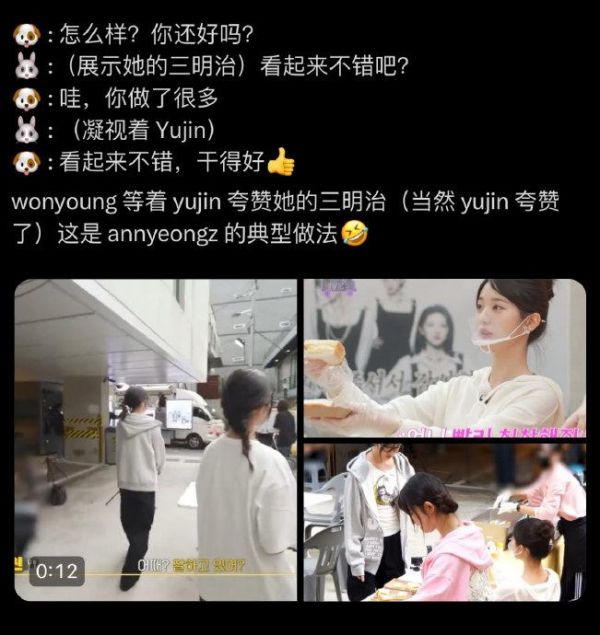Viewport: 600px width, 635px height.
Task: Play the 0:12 video of two people walking
Action: pyautogui.click(x=155, y=440)
